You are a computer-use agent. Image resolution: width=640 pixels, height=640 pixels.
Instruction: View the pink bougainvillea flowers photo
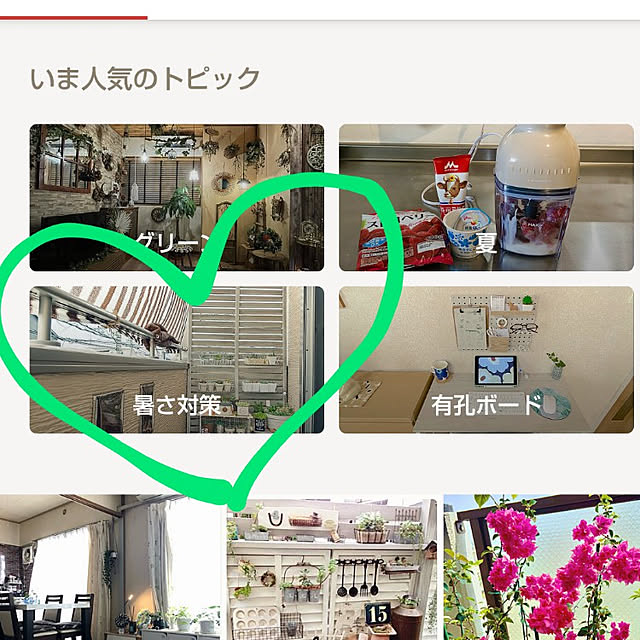541,567
